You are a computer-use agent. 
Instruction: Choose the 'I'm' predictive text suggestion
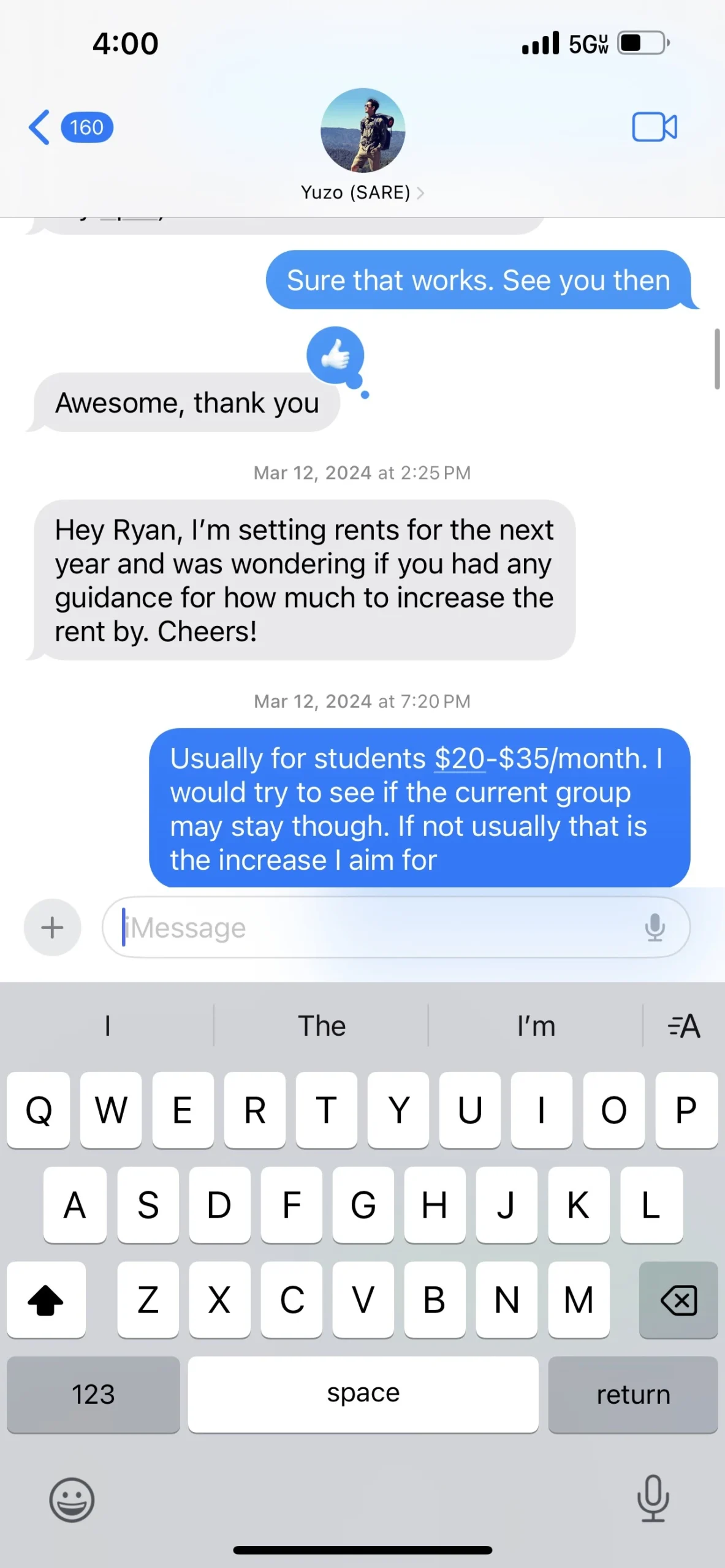[x=534, y=1025]
